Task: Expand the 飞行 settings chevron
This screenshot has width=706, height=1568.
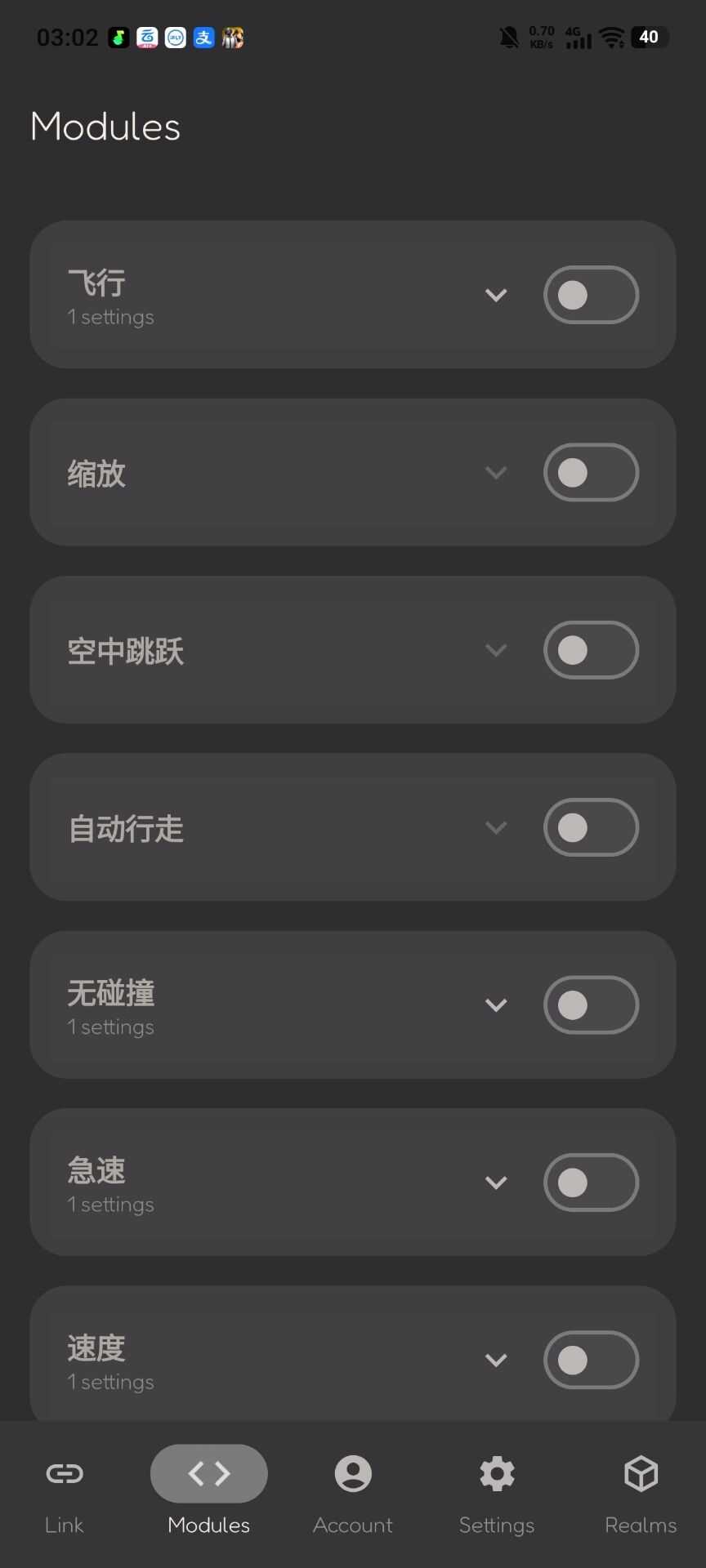Action: [x=496, y=295]
